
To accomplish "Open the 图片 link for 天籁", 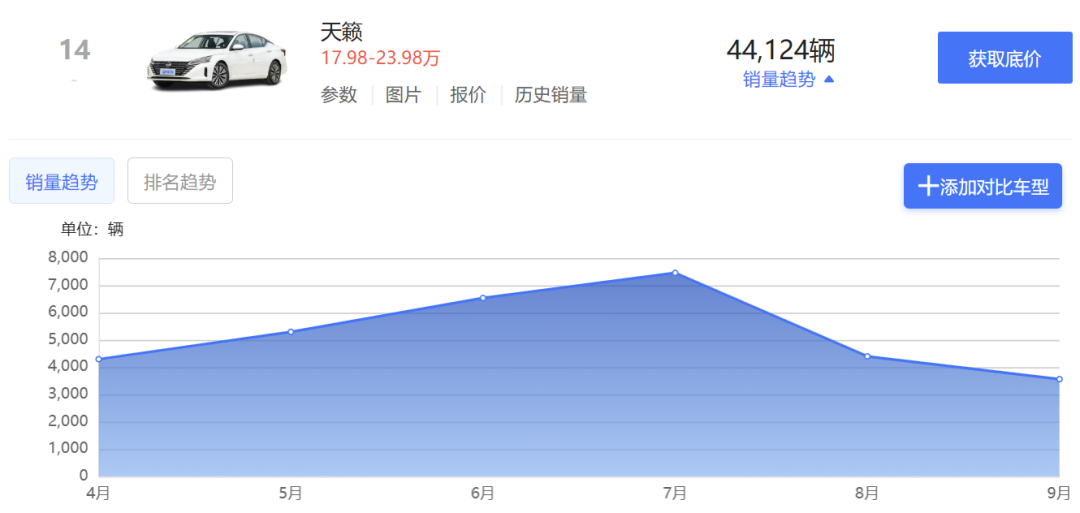I will click(403, 95).
